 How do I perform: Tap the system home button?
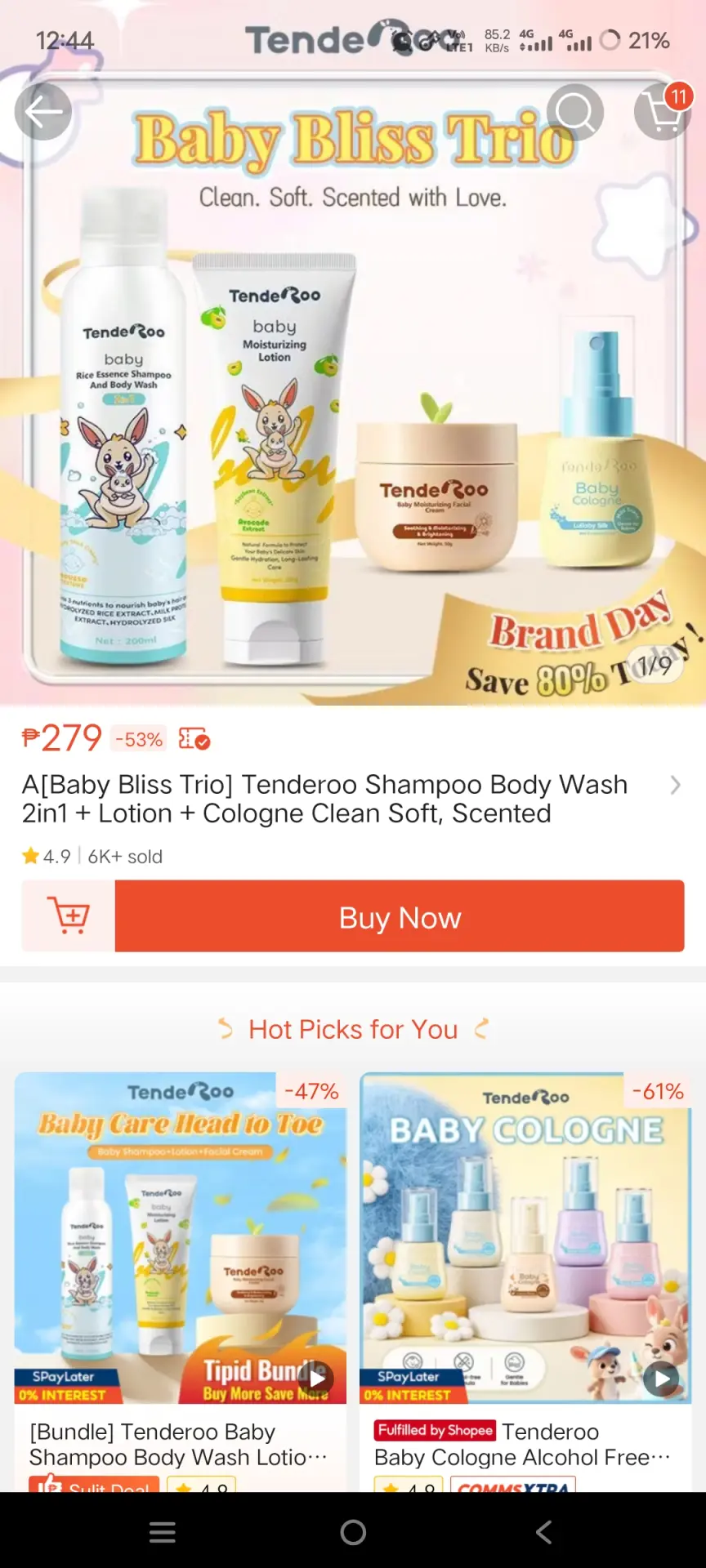353,1532
